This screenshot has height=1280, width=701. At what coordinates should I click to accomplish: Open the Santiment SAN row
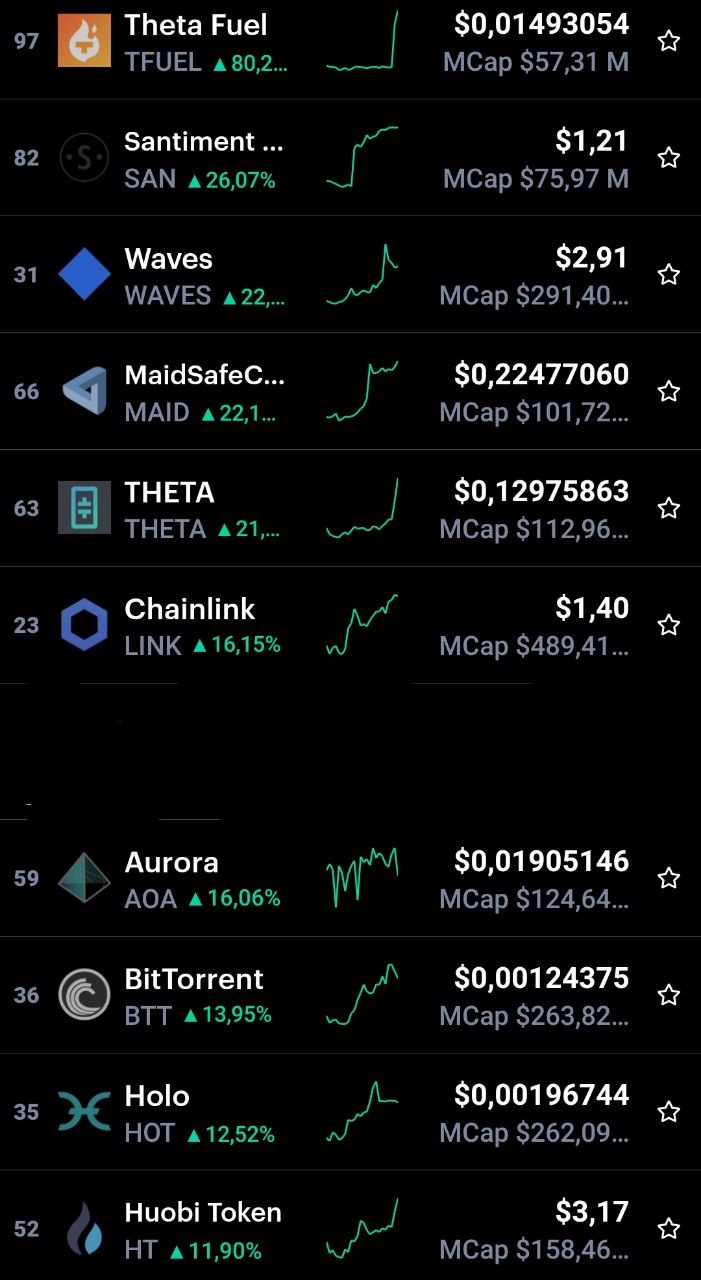coord(350,158)
